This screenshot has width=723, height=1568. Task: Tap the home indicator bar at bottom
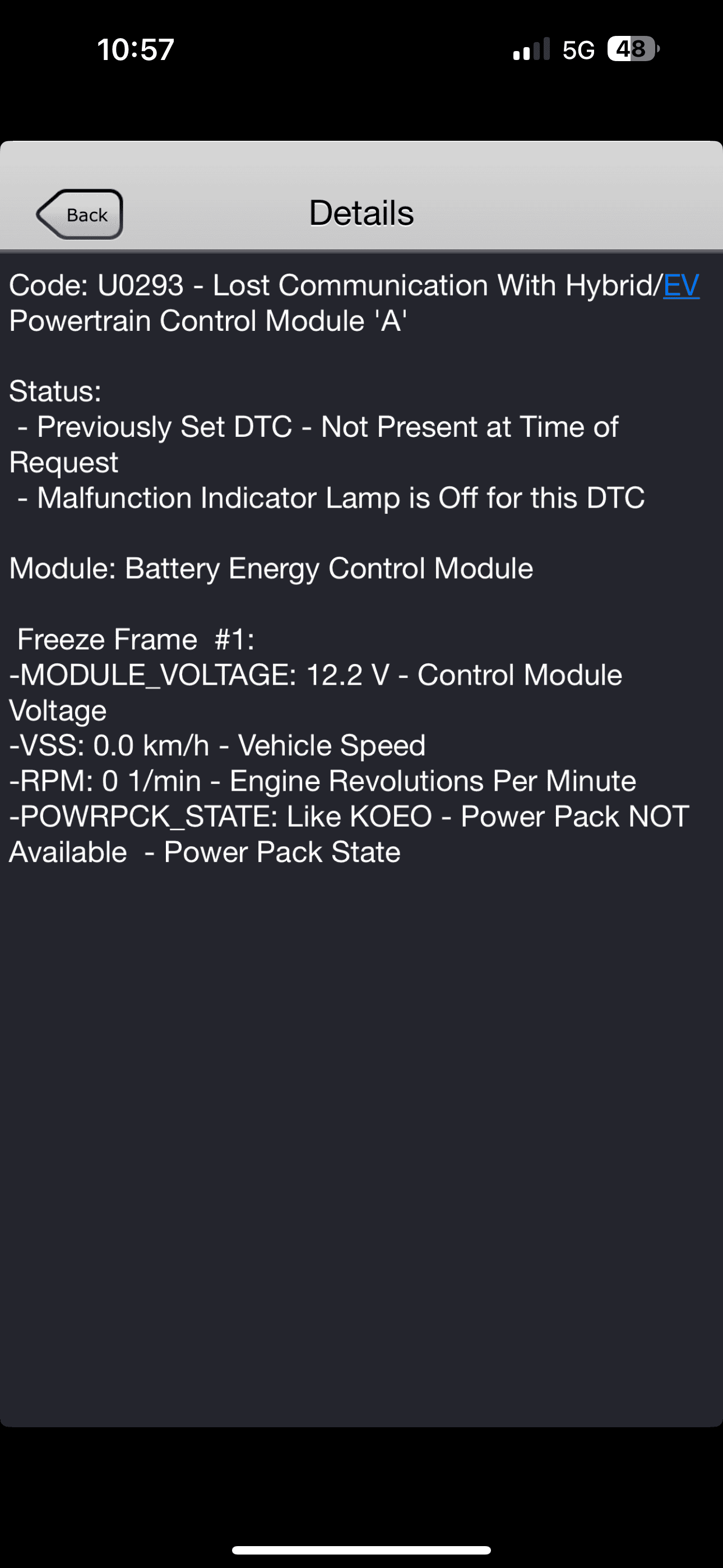361,1548
